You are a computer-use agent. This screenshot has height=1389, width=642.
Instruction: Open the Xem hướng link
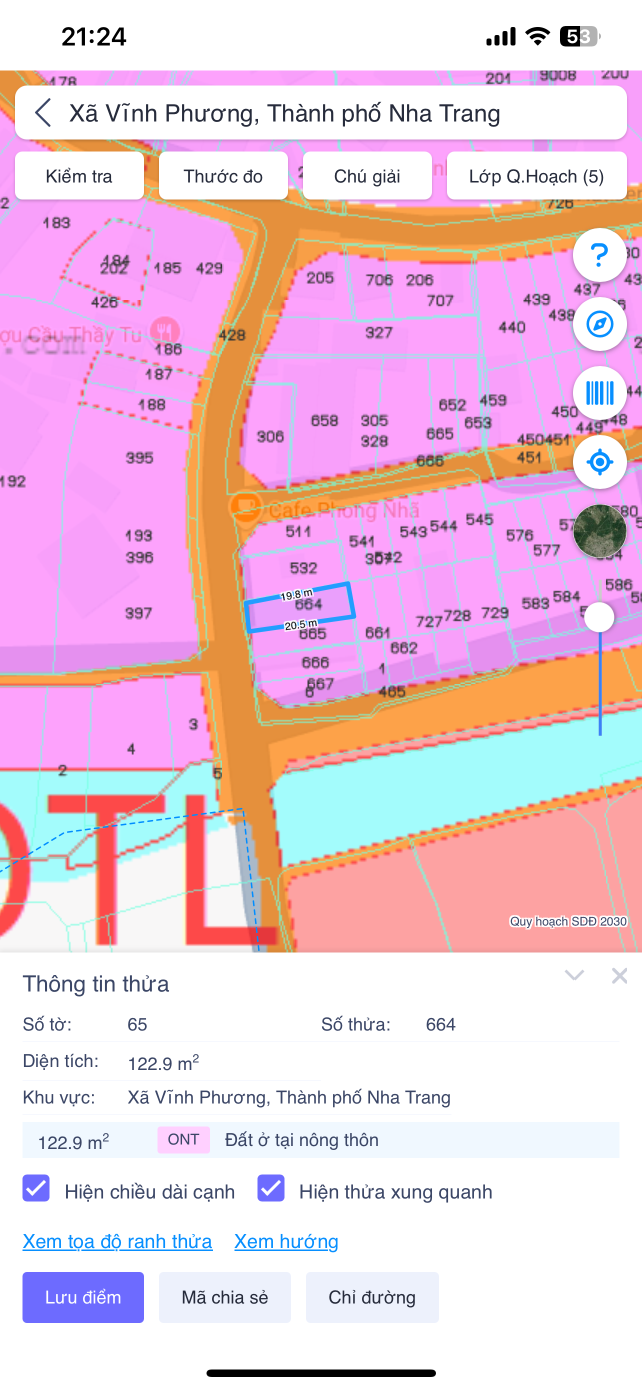click(286, 1242)
